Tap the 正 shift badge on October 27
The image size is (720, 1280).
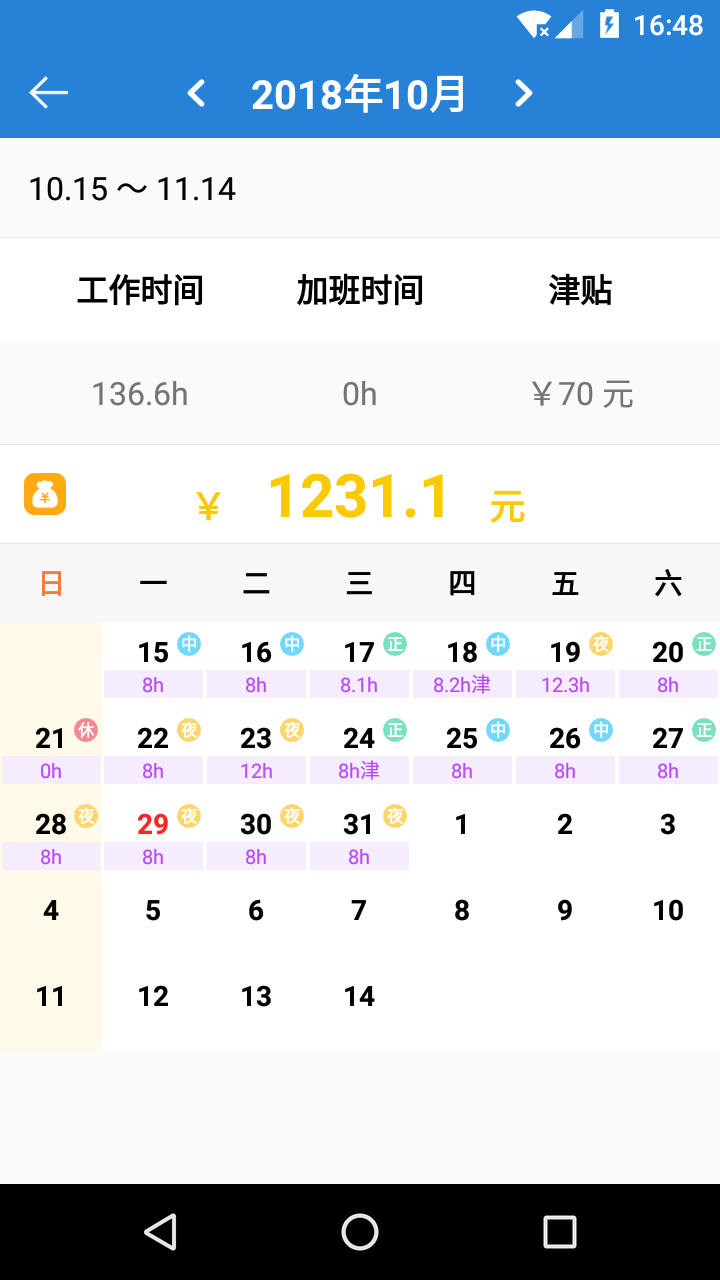(x=701, y=731)
